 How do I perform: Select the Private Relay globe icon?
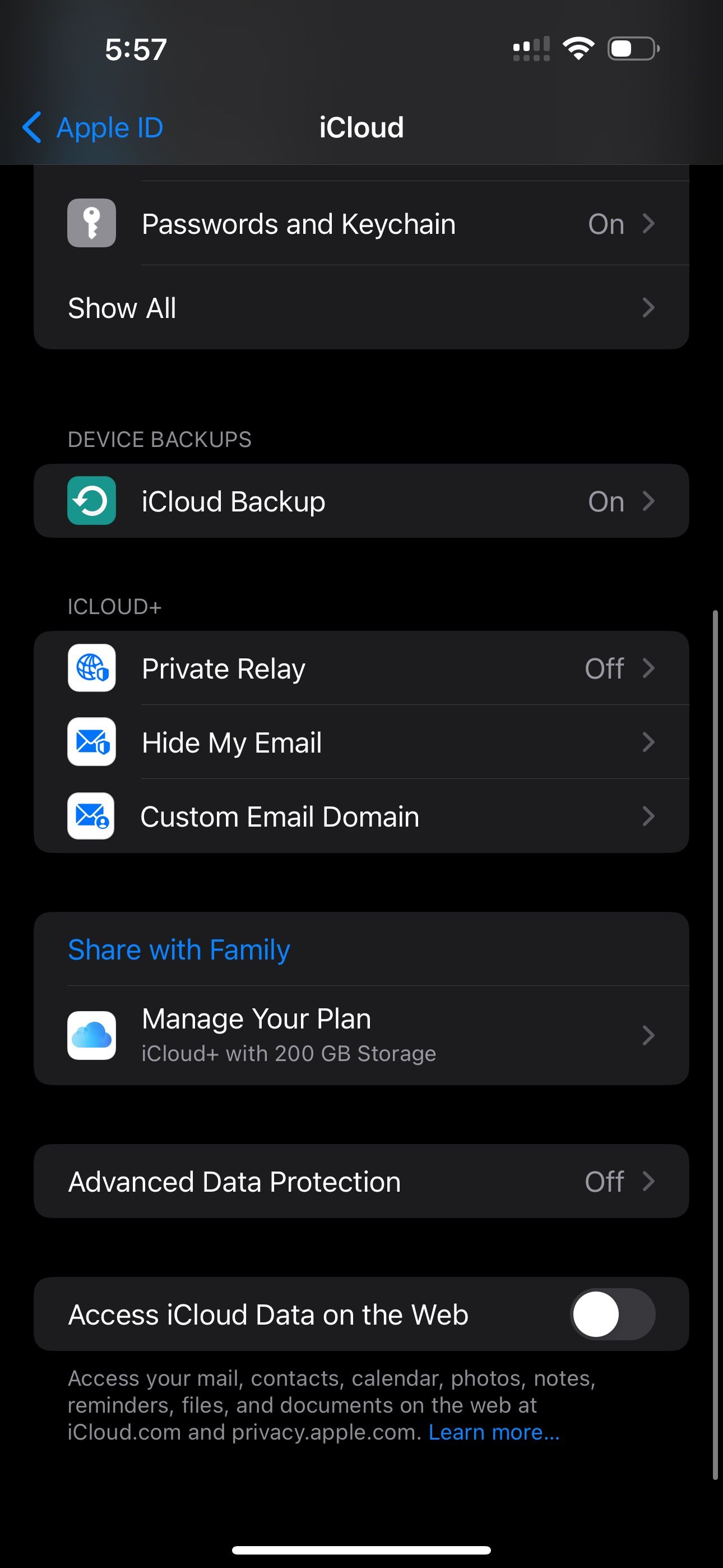(x=91, y=667)
